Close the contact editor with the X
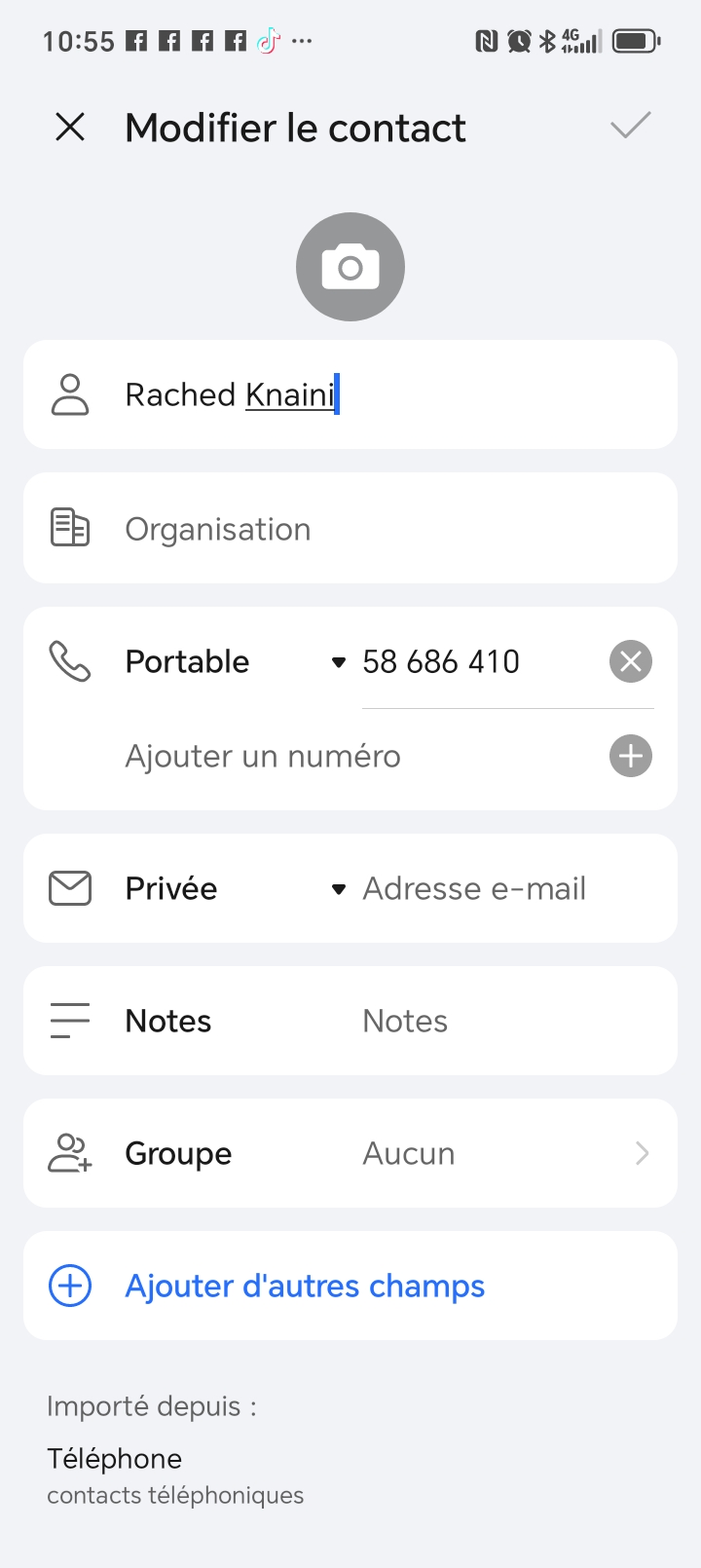Screen dimensions: 701x1568 pos(70,128)
